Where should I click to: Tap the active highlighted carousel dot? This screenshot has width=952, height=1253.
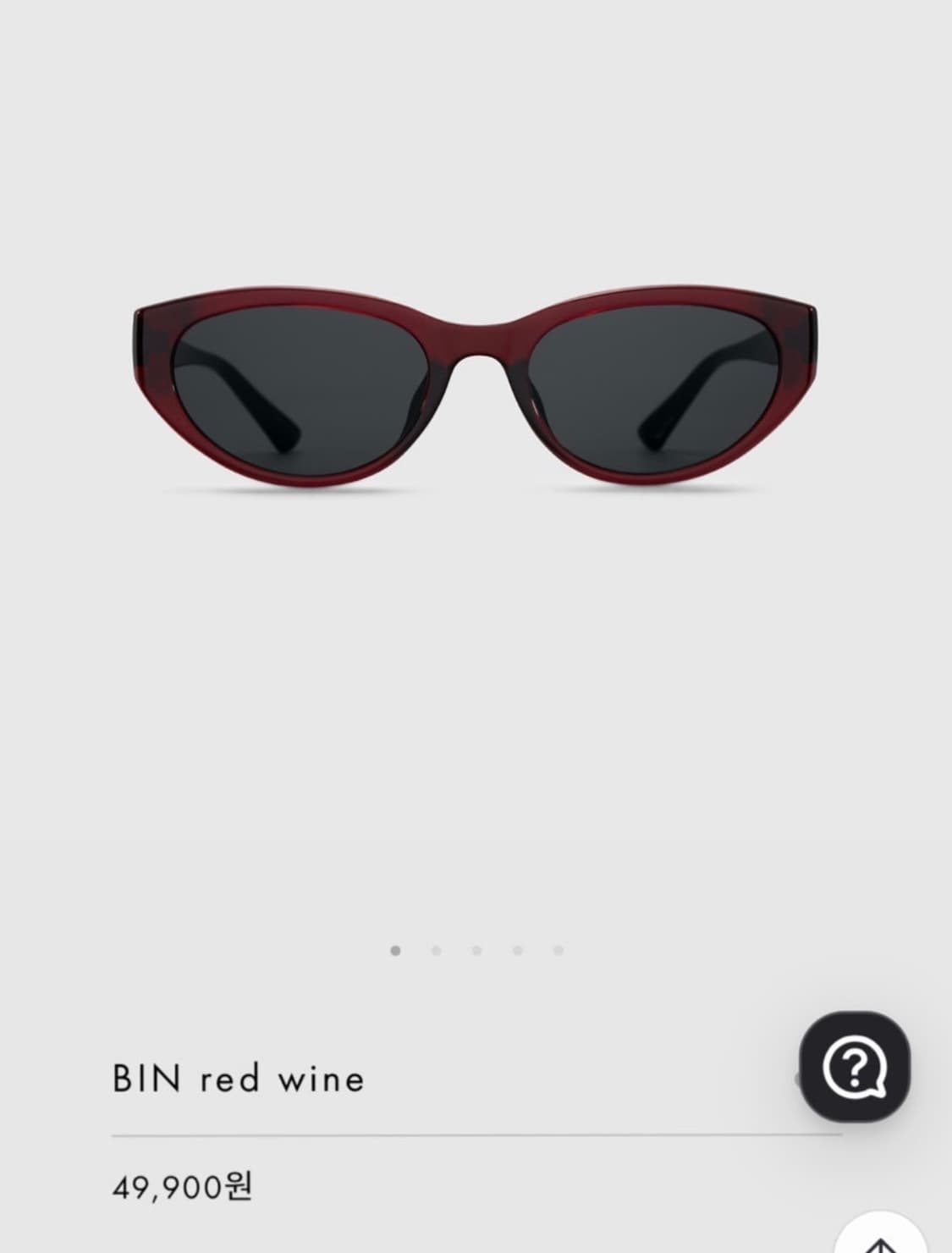[394, 952]
